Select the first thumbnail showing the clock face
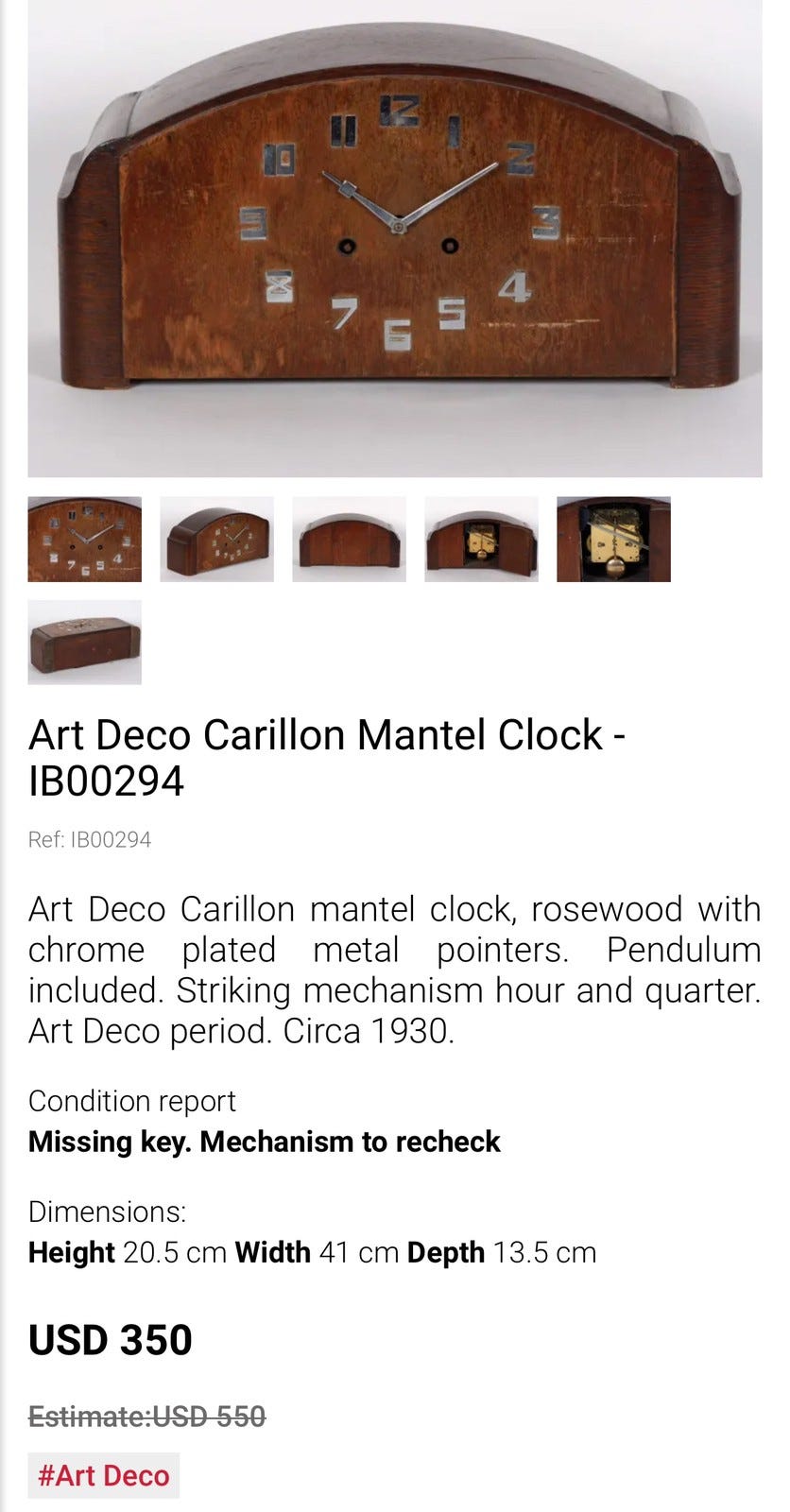Viewport: 790px width, 1512px height. pyautogui.click(x=85, y=539)
